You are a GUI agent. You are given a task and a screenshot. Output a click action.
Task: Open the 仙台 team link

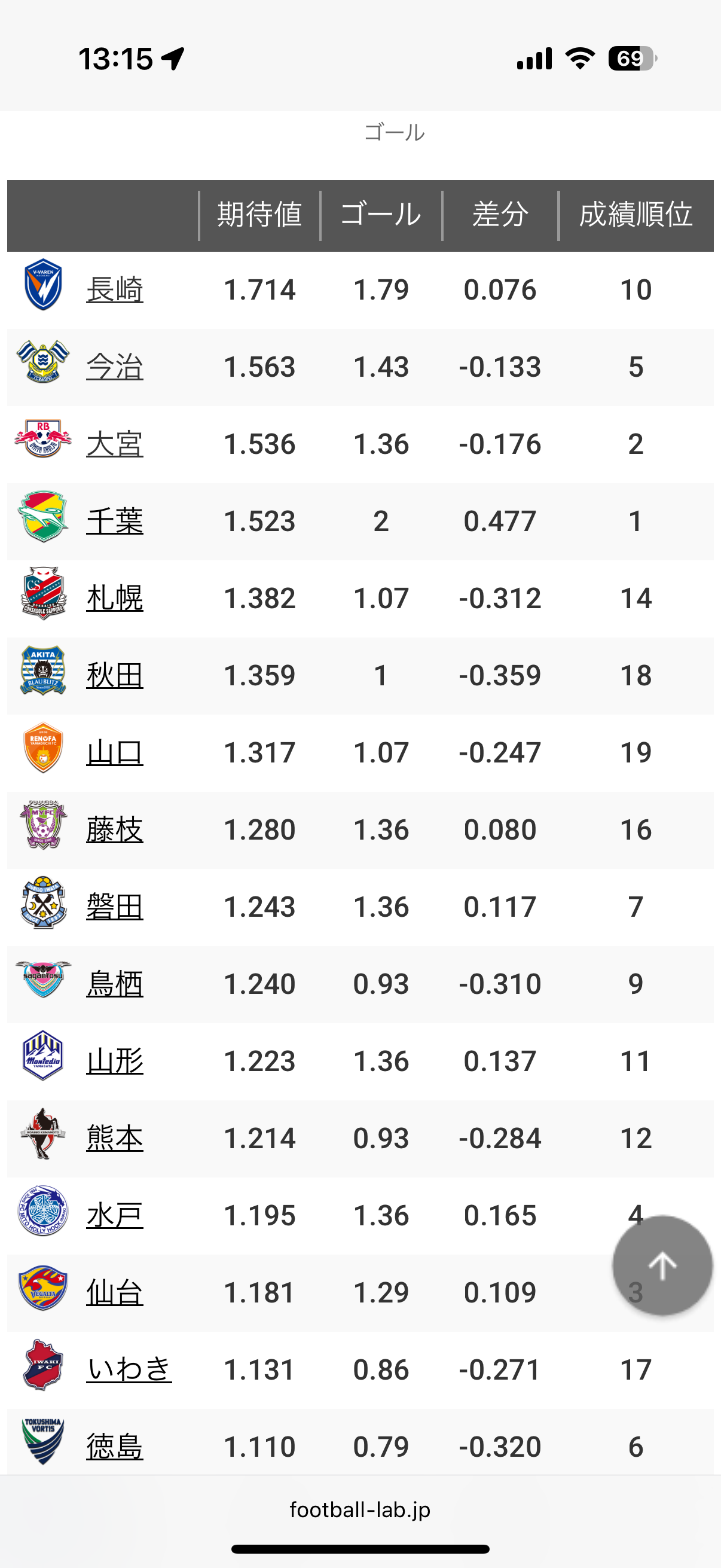point(114,1292)
